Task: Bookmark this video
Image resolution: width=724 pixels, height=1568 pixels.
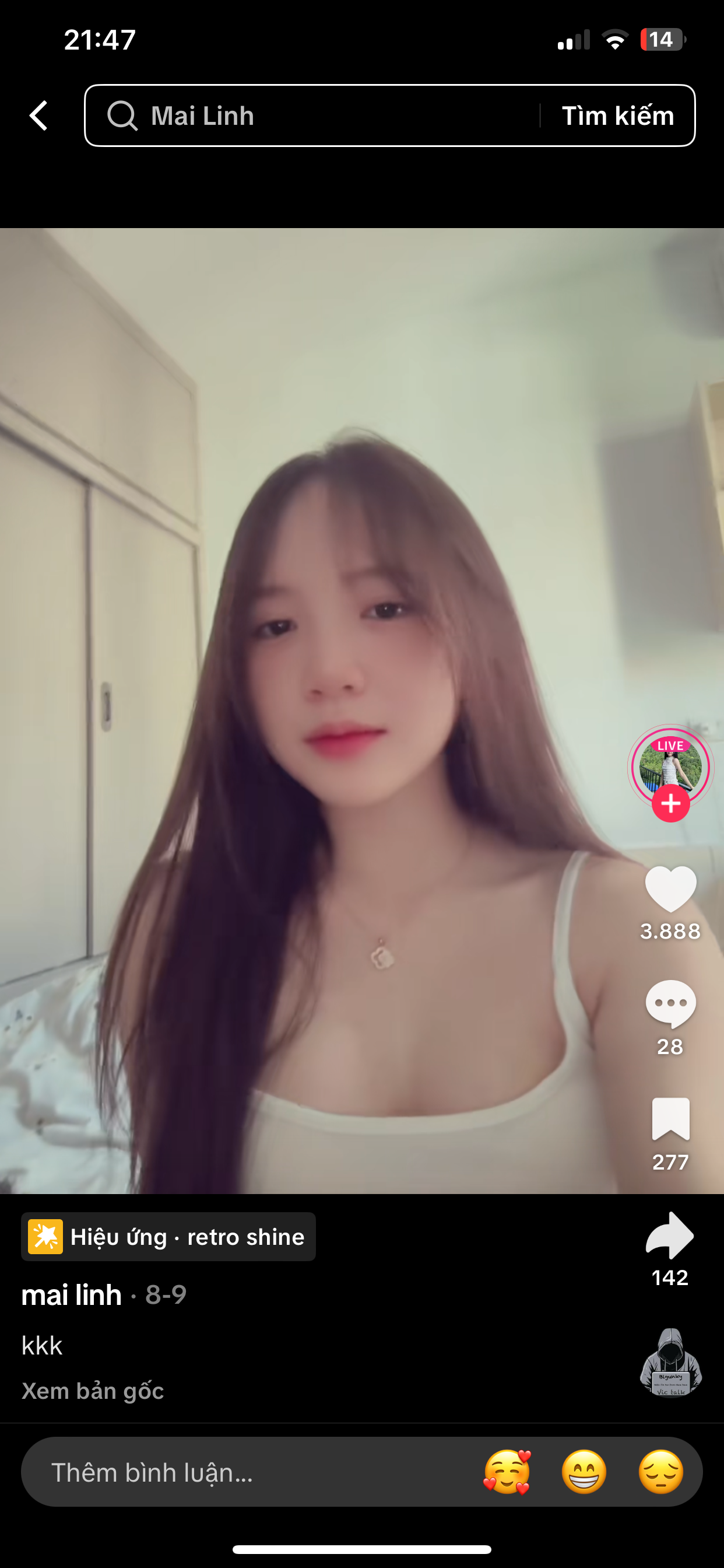Action: click(670, 1119)
